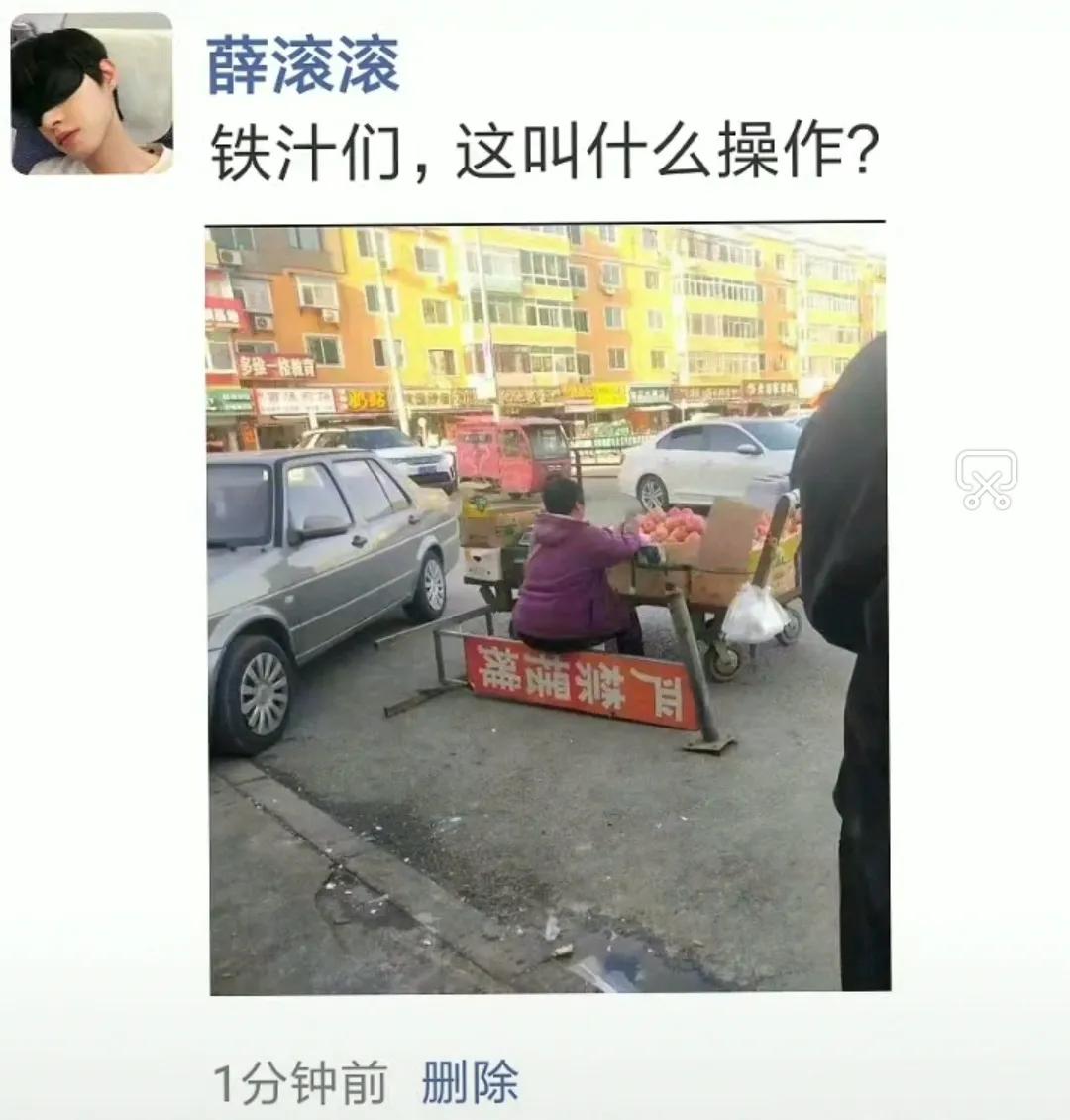Open the username 薛滚滚
1070x1120 pixels.
[303, 65]
